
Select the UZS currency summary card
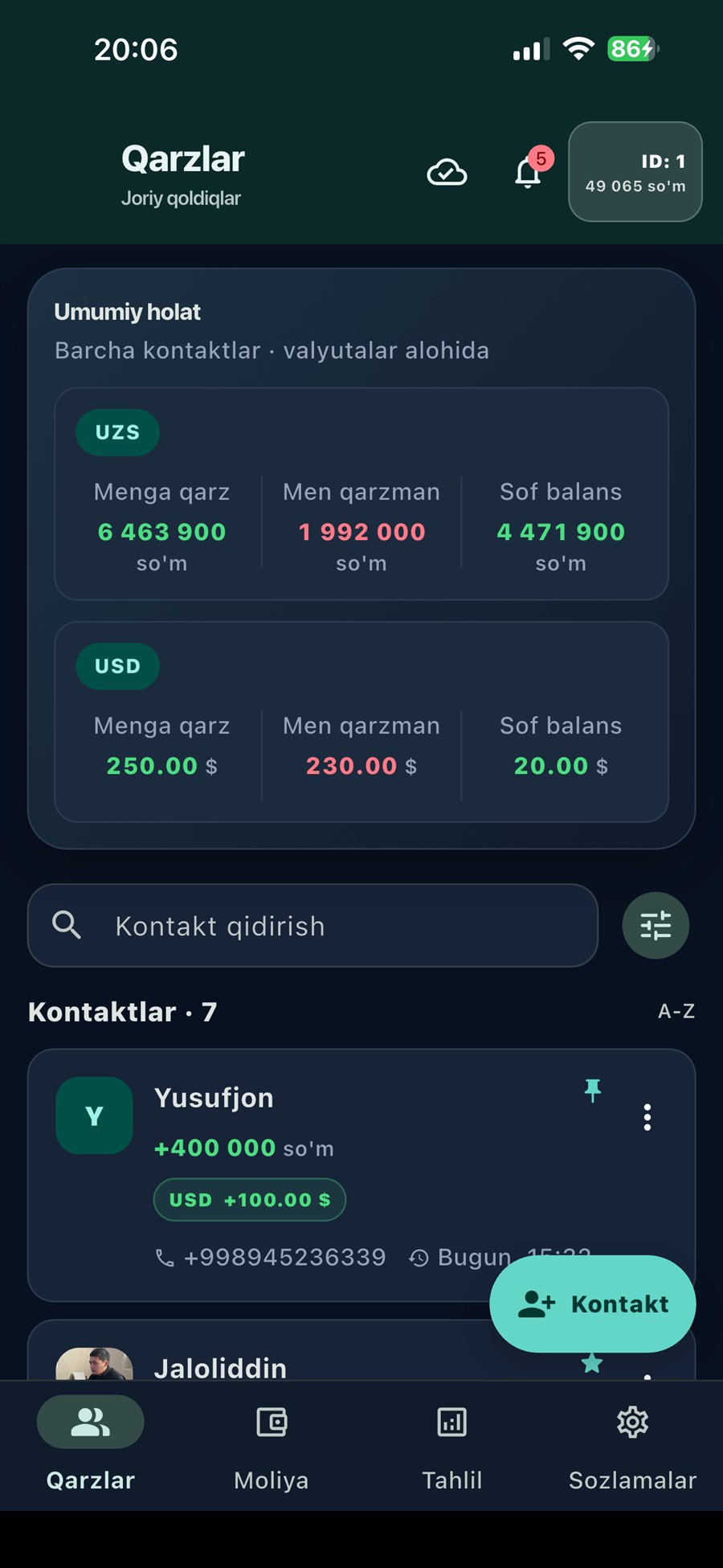[361, 494]
